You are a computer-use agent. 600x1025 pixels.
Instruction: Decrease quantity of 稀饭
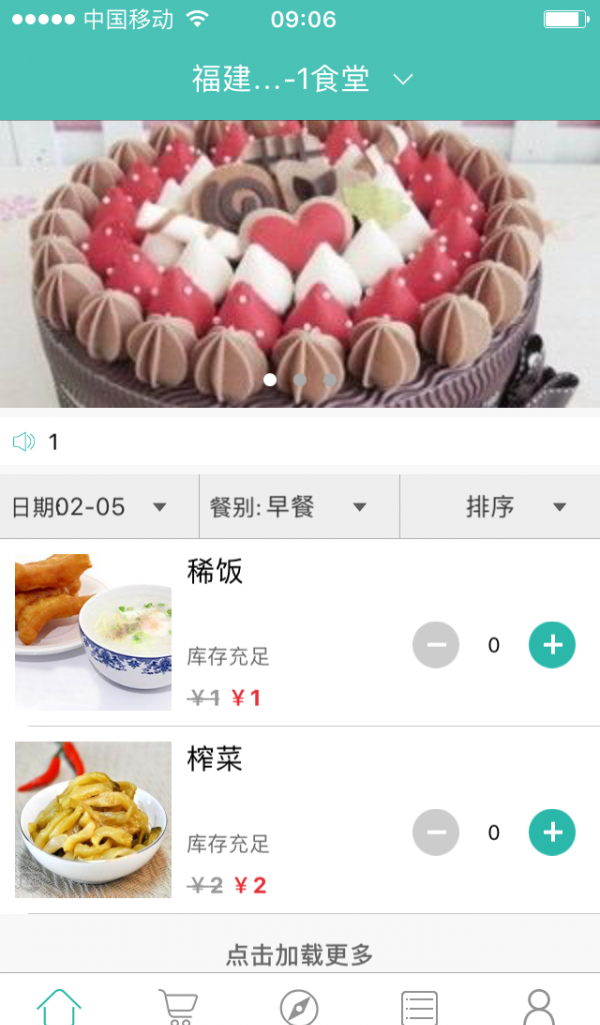436,645
